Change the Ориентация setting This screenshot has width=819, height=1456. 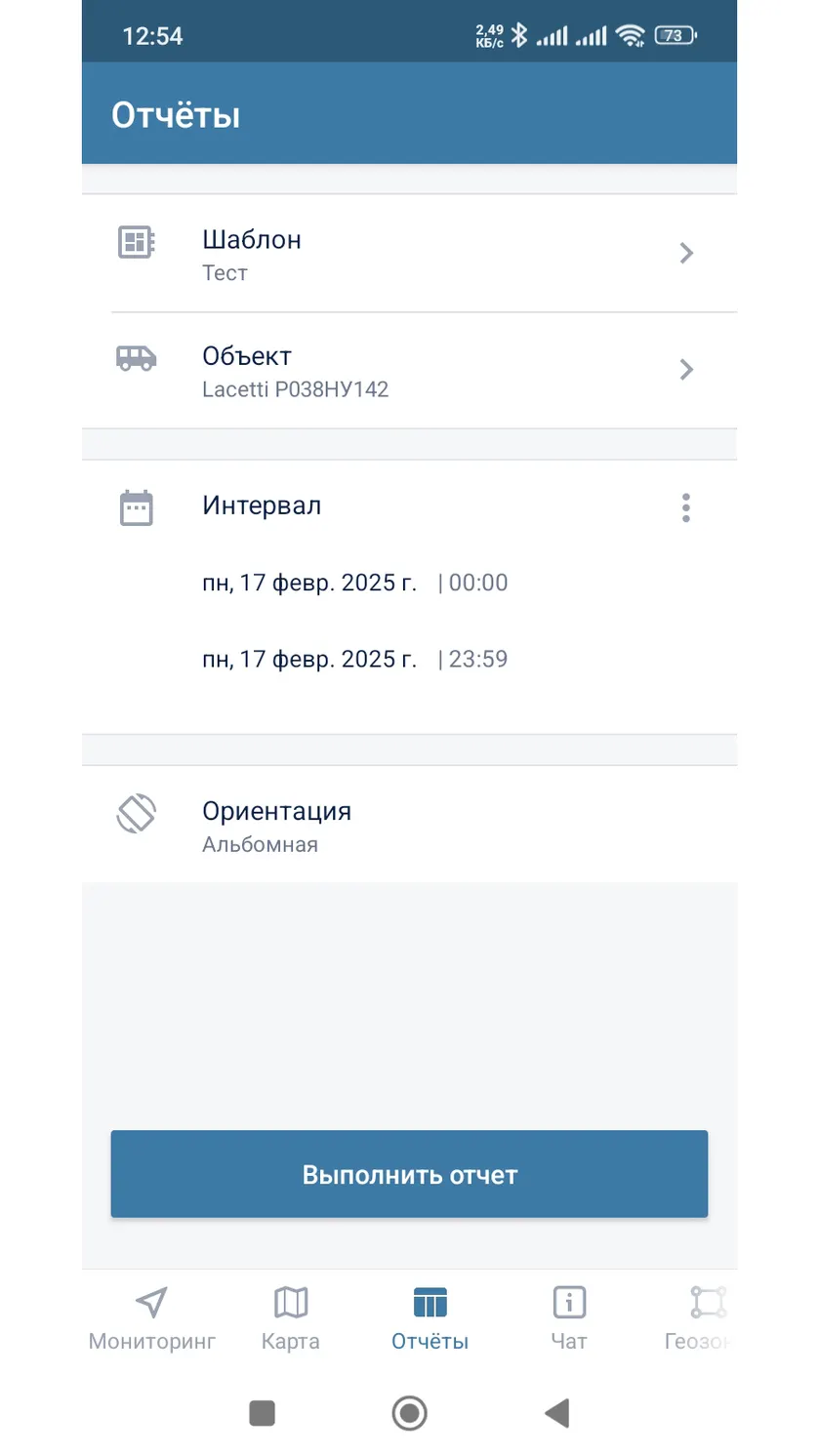tap(409, 825)
